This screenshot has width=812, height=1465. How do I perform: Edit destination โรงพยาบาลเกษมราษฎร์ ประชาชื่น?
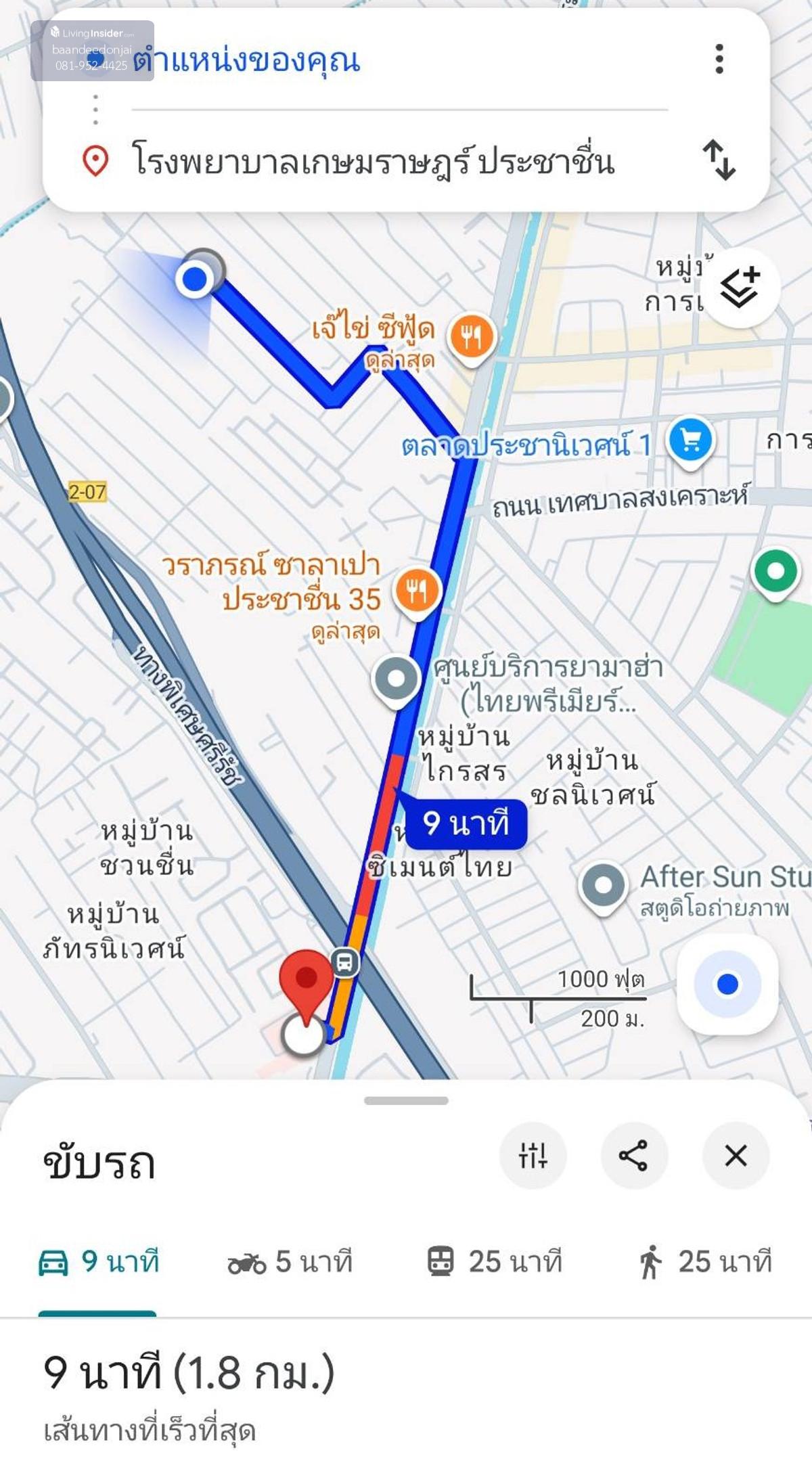tap(372, 162)
